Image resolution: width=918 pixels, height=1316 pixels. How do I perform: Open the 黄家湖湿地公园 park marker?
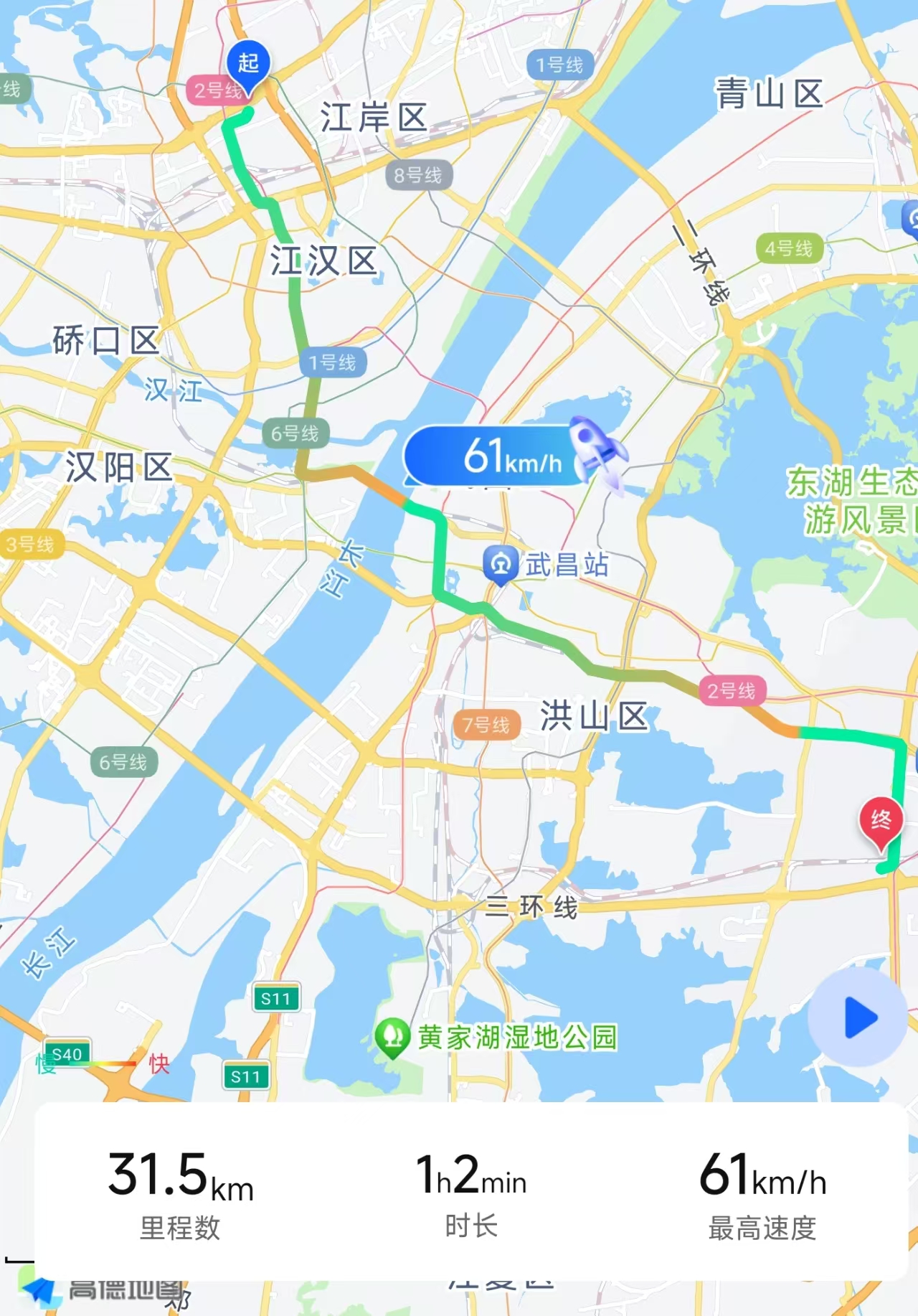(x=392, y=1036)
